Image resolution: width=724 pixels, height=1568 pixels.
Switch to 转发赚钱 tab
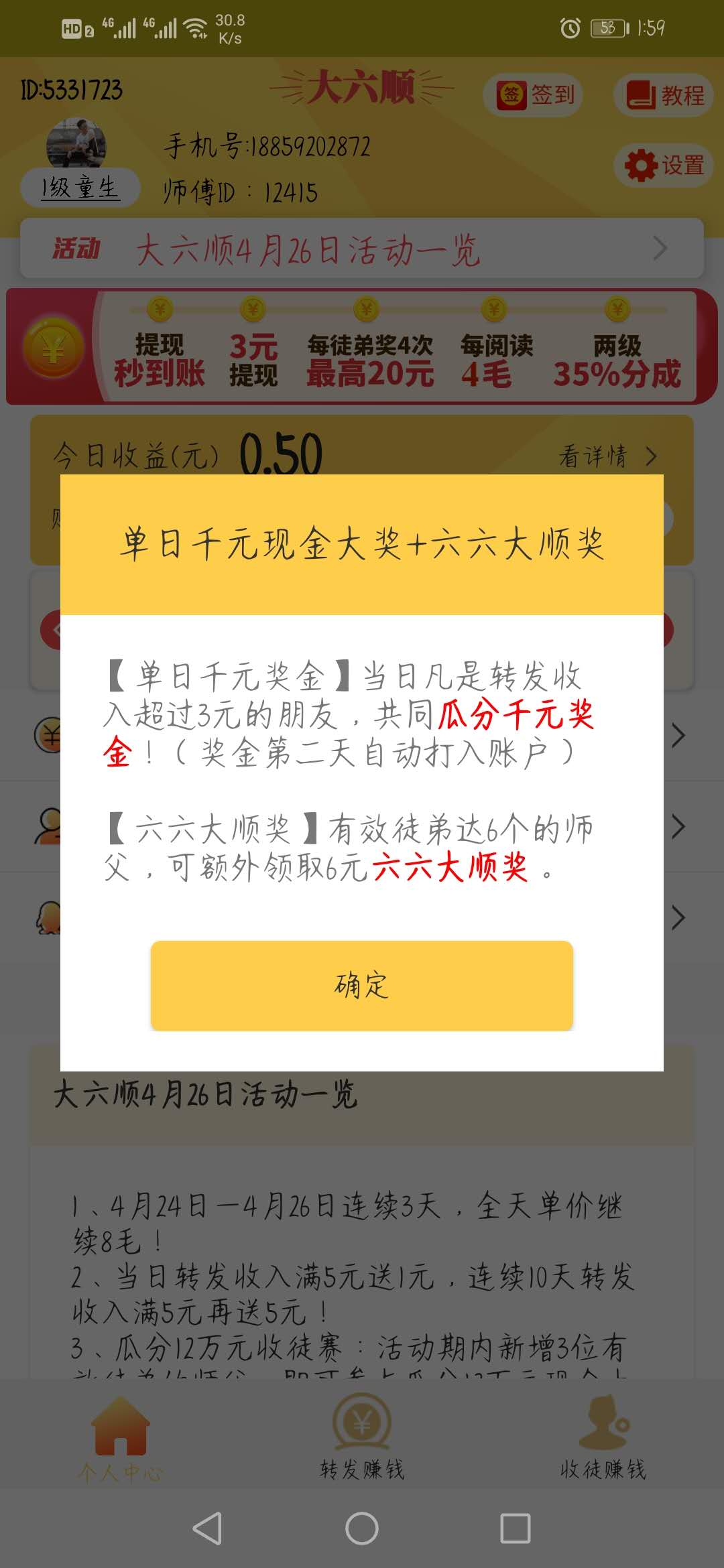point(362,1438)
